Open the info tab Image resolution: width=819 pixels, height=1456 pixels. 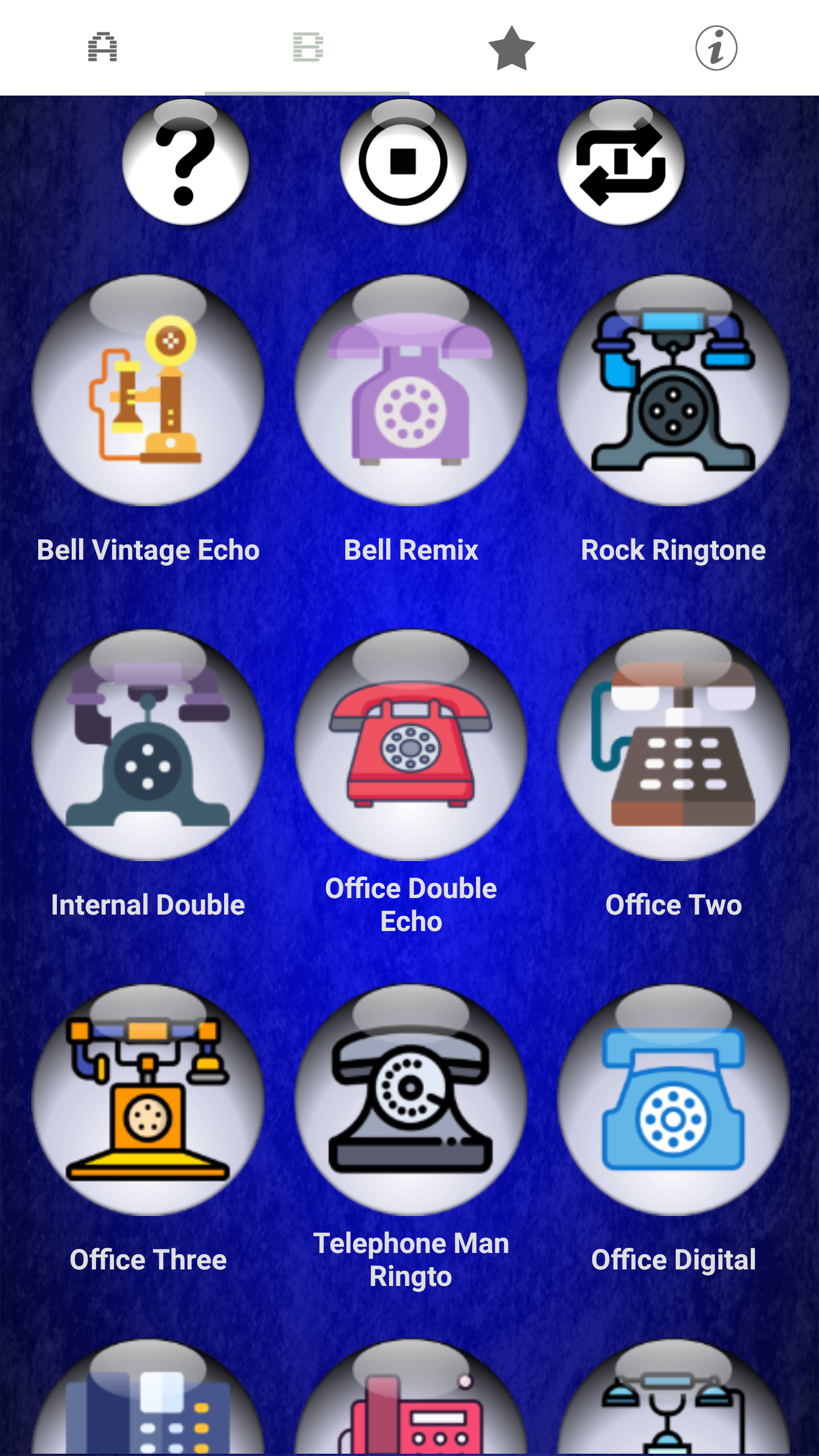click(717, 48)
